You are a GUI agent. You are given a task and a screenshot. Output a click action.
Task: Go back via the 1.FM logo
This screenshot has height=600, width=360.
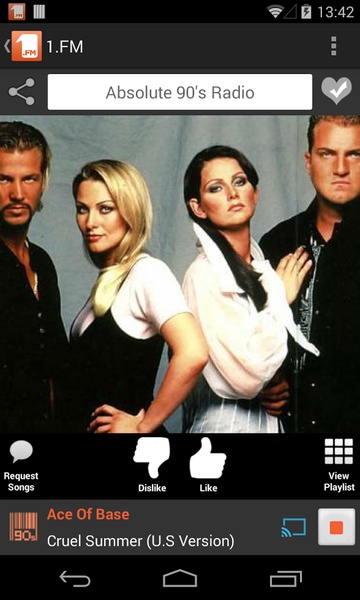coord(23,46)
